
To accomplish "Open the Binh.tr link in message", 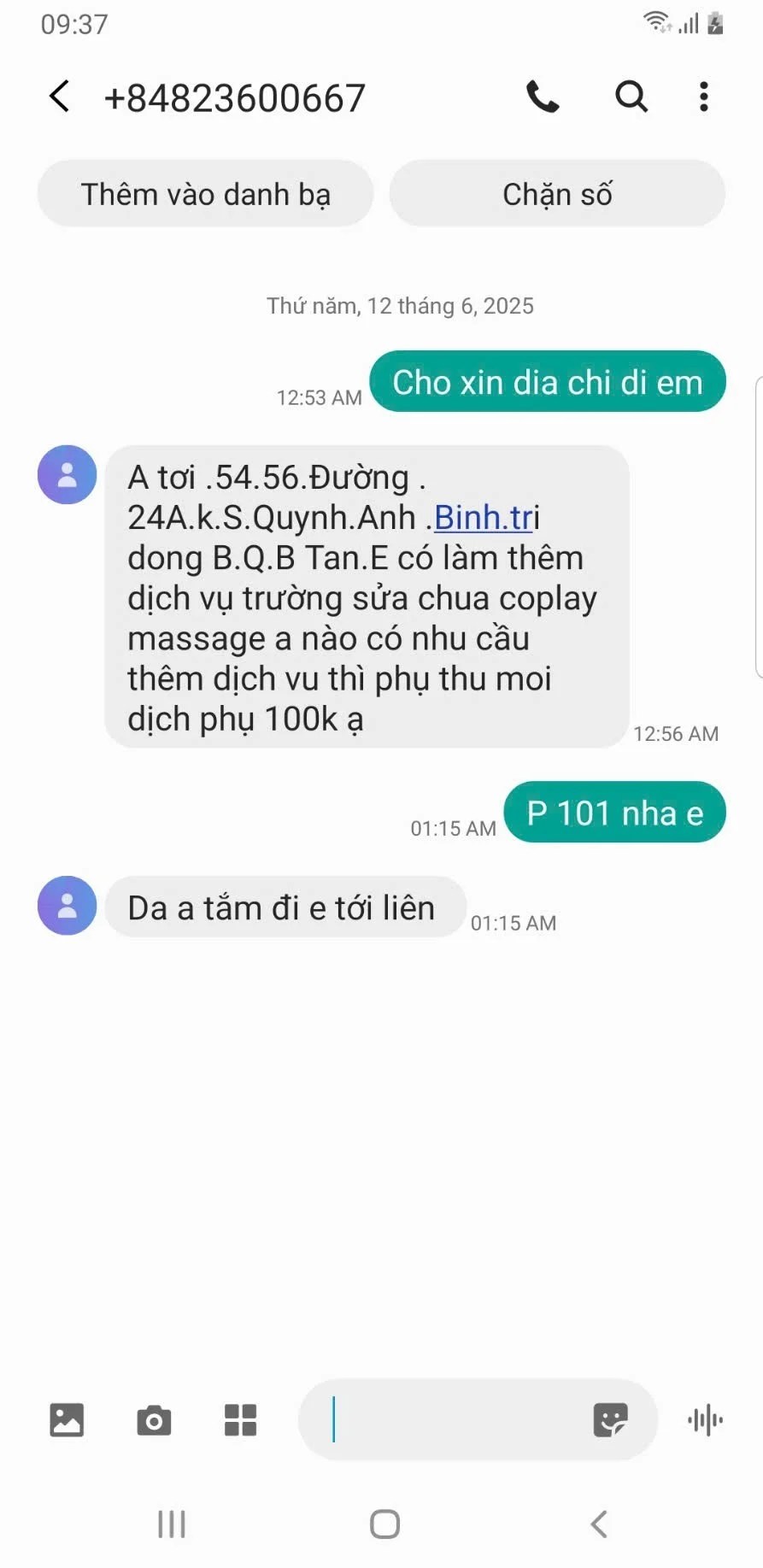I will click(484, 518).
